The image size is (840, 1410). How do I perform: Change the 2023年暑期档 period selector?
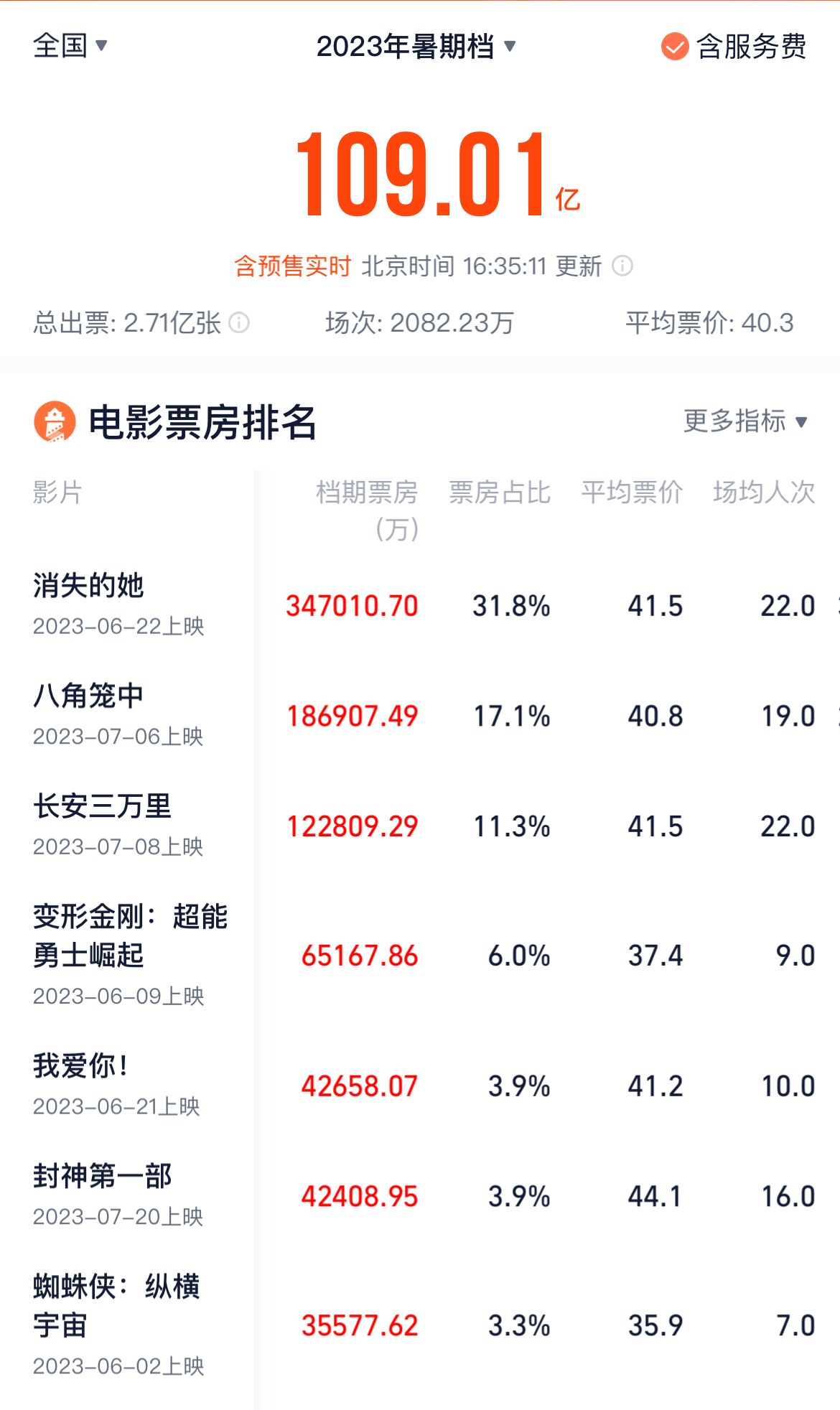[416, 47]
